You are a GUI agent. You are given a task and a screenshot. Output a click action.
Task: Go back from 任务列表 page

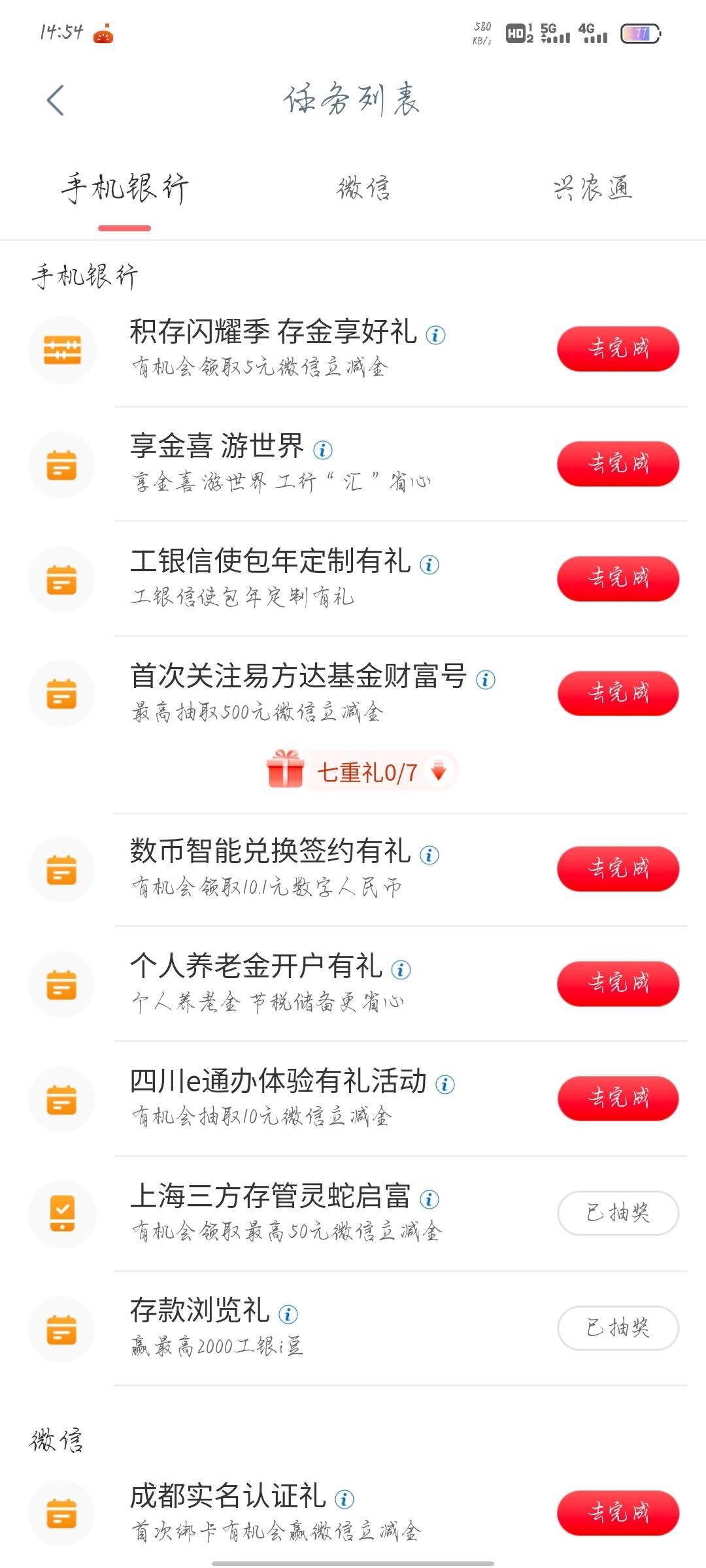[56, 101]
